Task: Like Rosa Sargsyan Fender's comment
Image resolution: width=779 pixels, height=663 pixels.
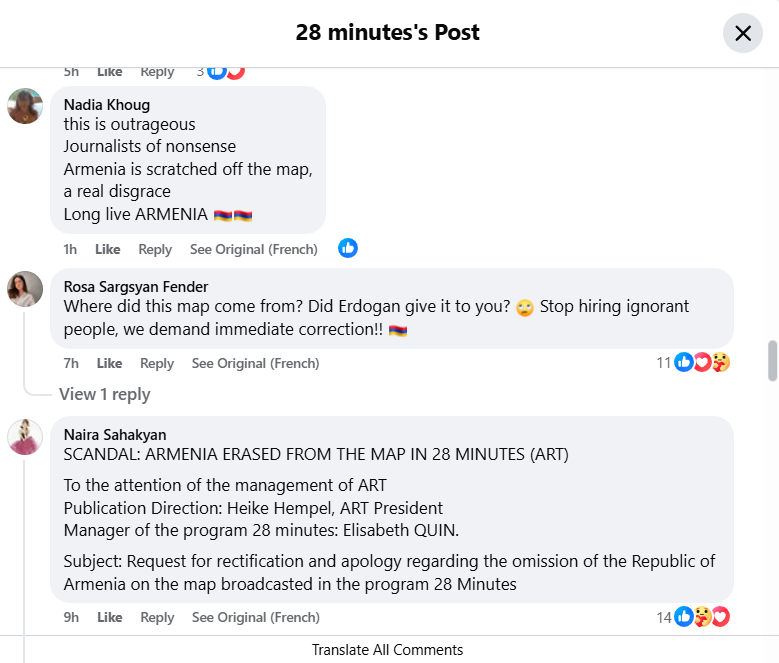Action: coord(109,363)
